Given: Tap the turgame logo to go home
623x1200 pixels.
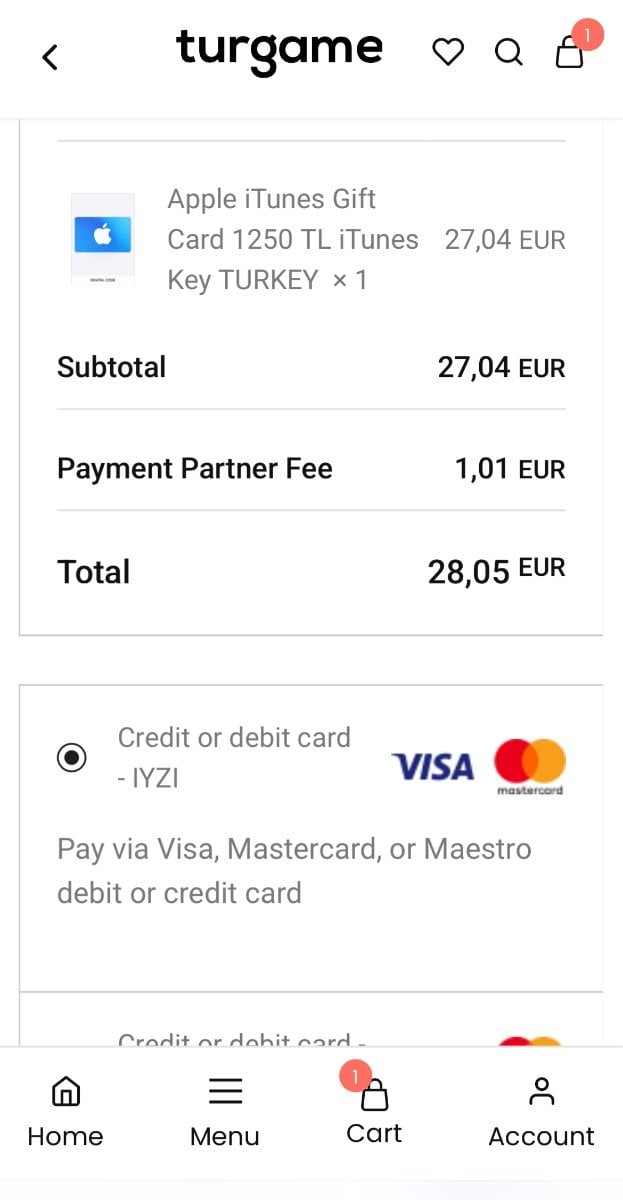Looking at the screenshot, I should [x=279, y=51].
